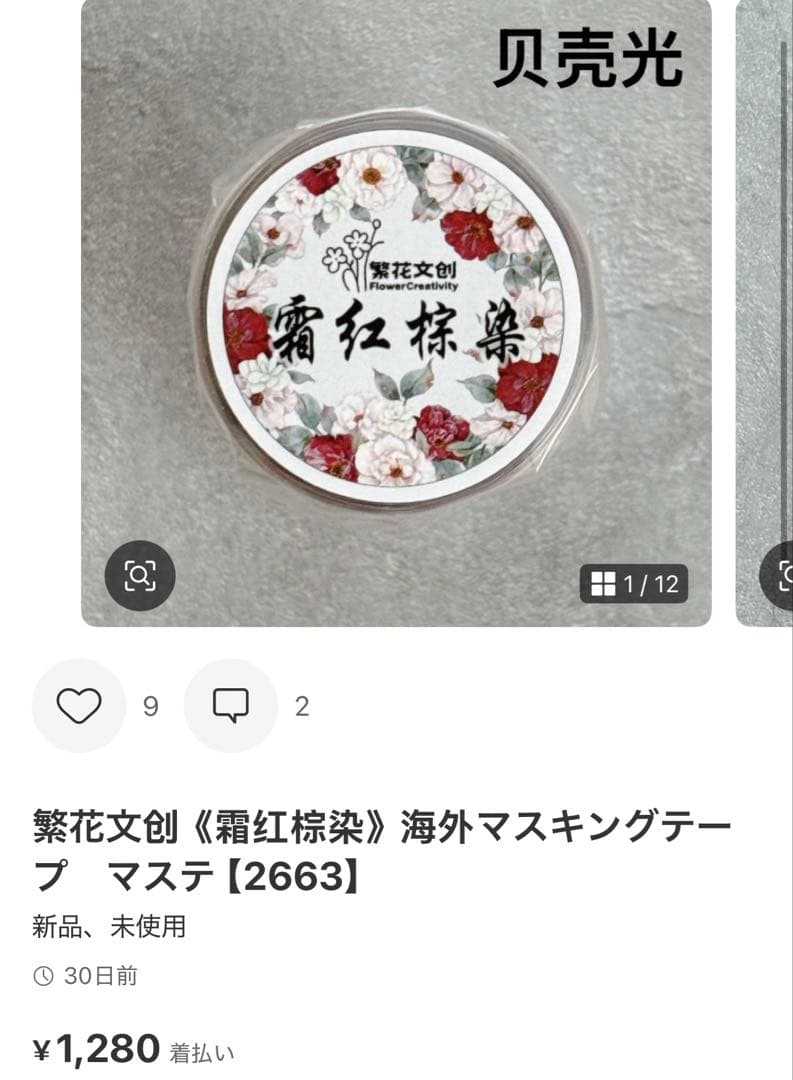Open the comments on this listing
The height and width of the screenshot is (1080, 793).
point(231,706)
